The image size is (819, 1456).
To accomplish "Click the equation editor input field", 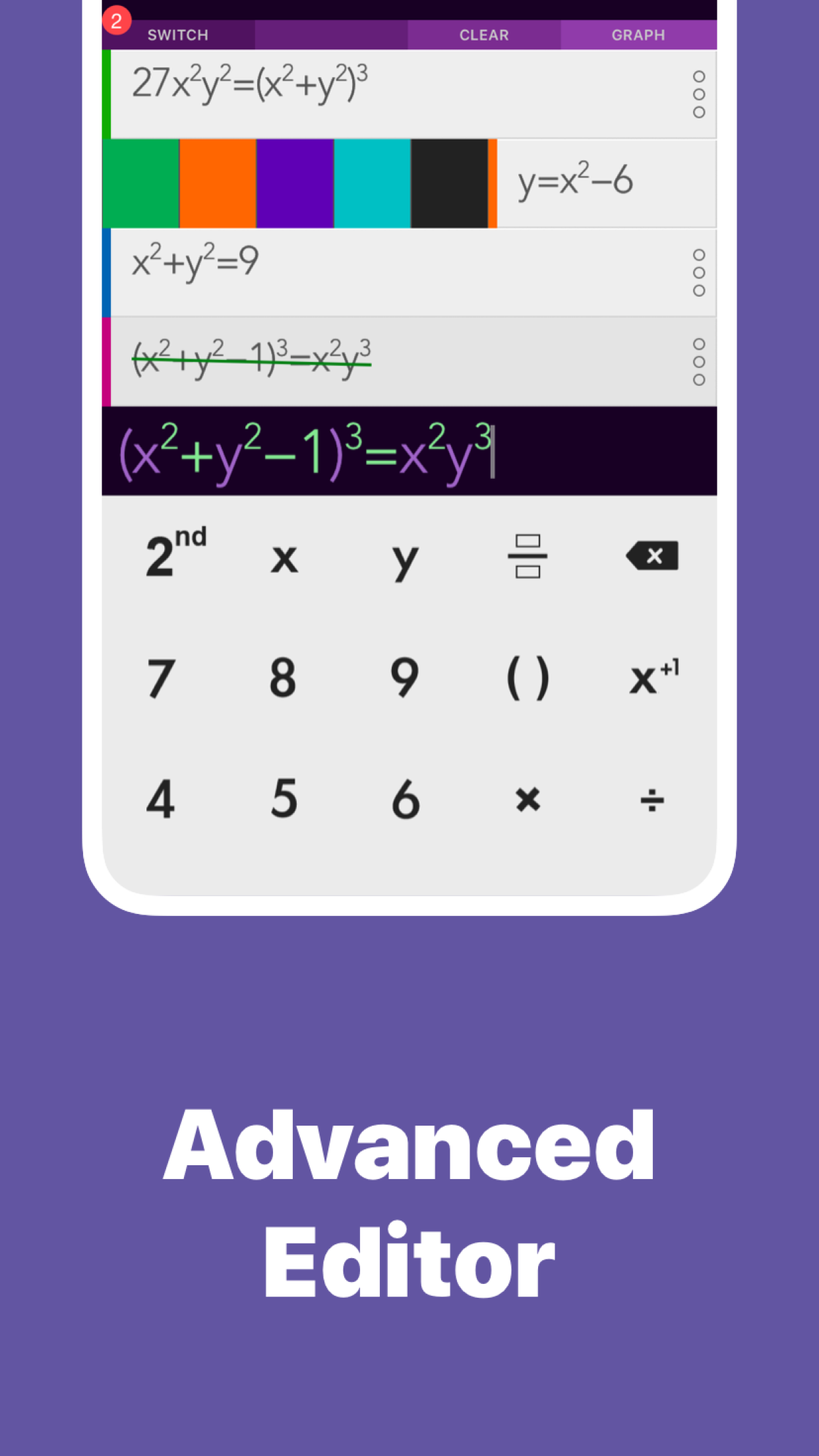I will tap(409, 452).
